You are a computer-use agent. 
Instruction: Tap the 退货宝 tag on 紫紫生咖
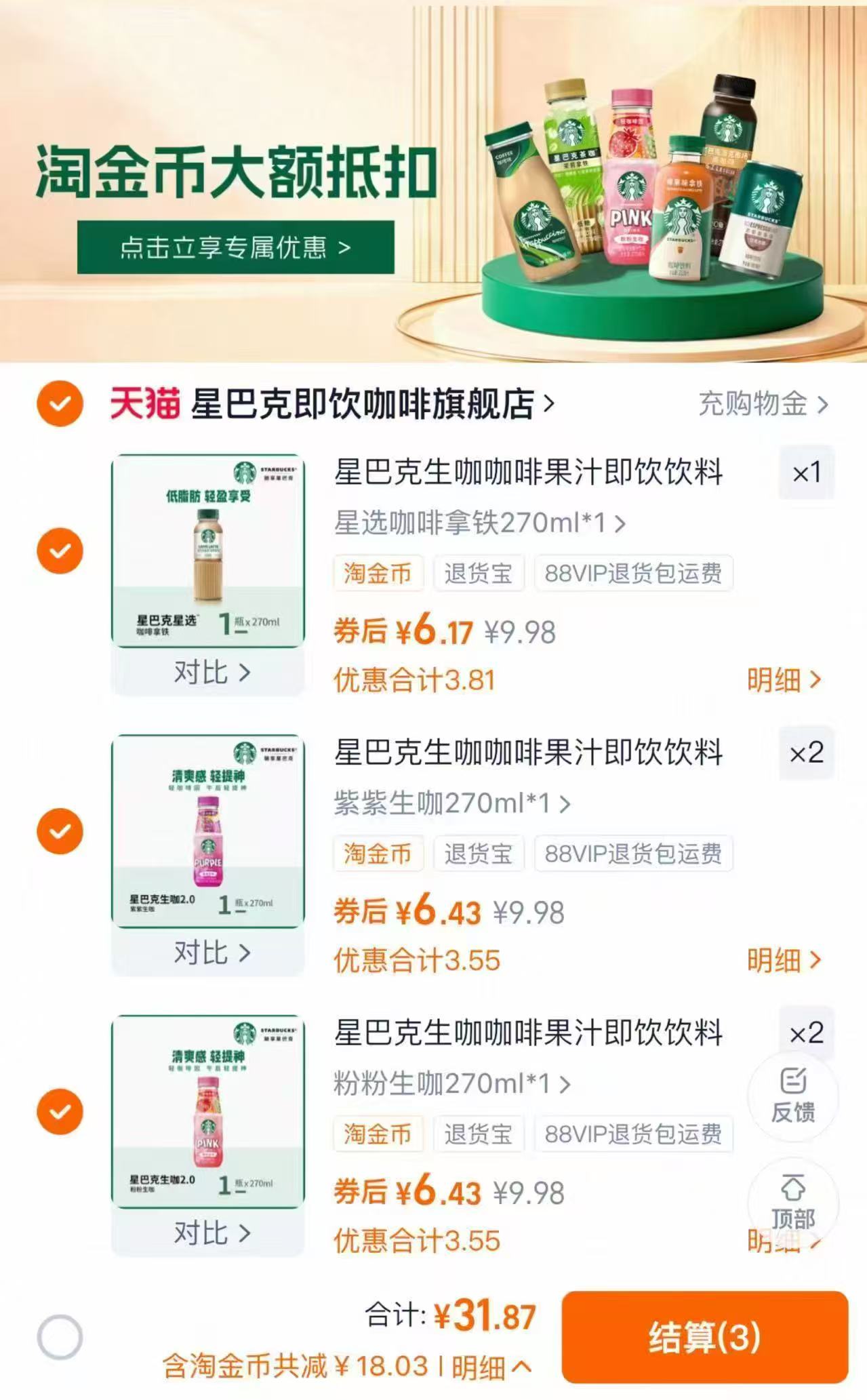(479, 854)
